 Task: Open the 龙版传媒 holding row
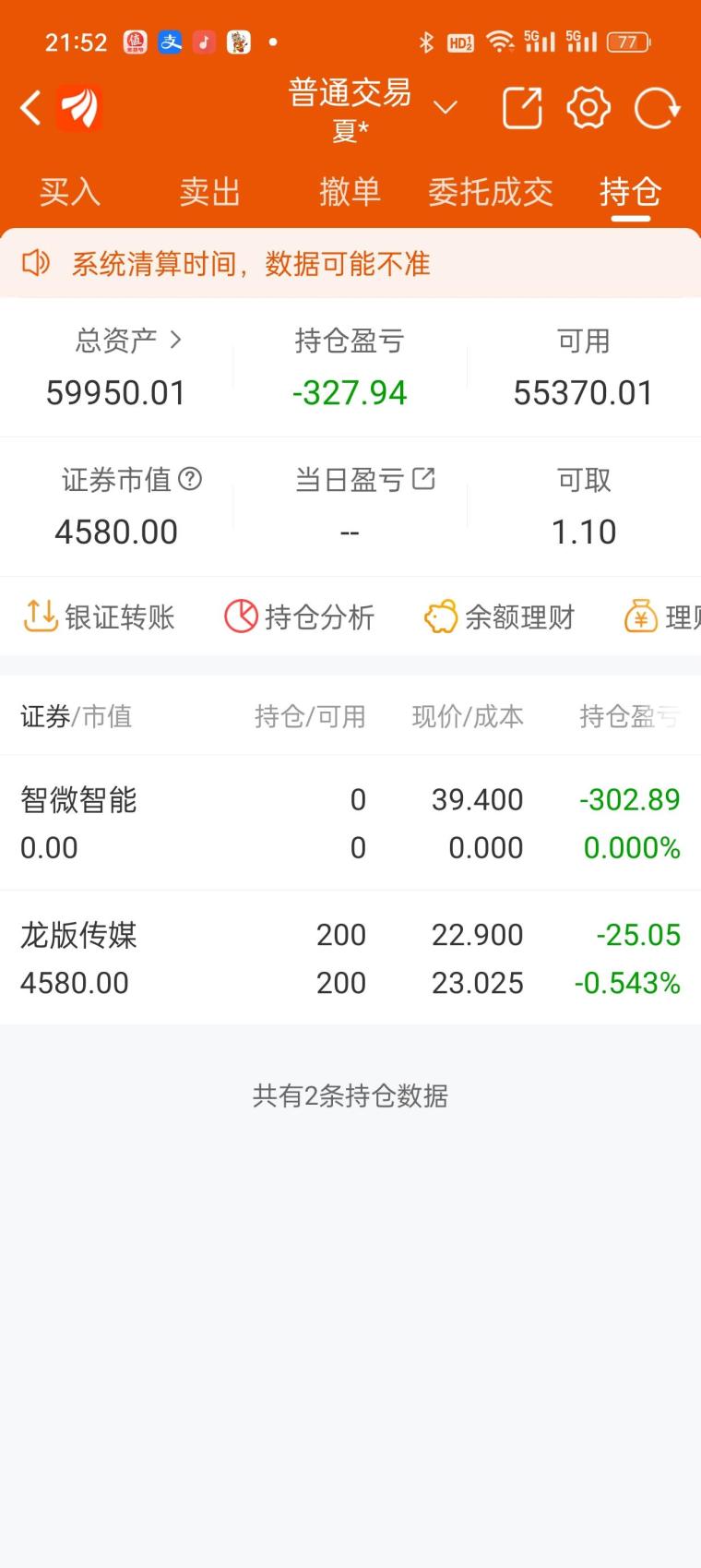(350, 958)
